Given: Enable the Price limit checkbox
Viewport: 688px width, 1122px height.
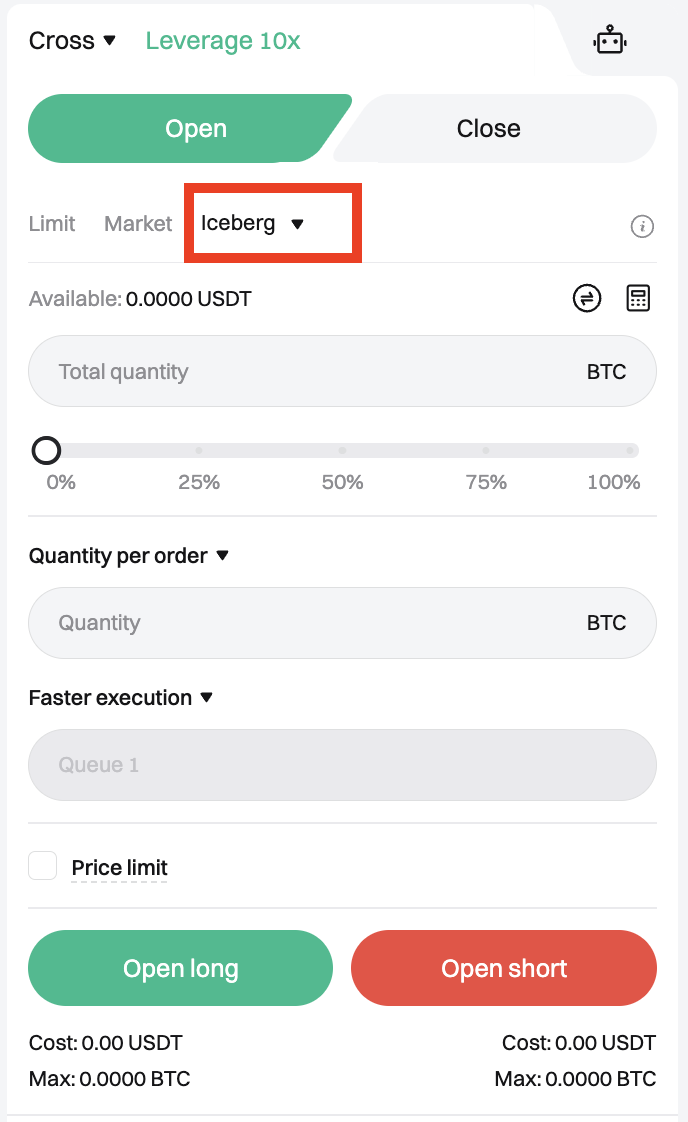Looking at the screenshot, I should point(43,866).
